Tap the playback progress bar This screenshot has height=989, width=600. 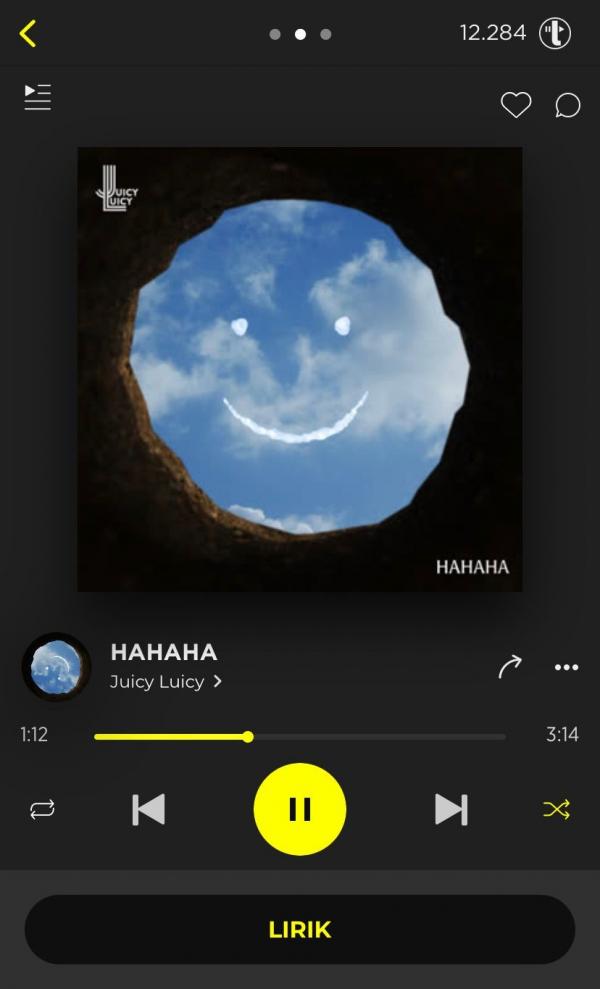[x=300, y=737]
